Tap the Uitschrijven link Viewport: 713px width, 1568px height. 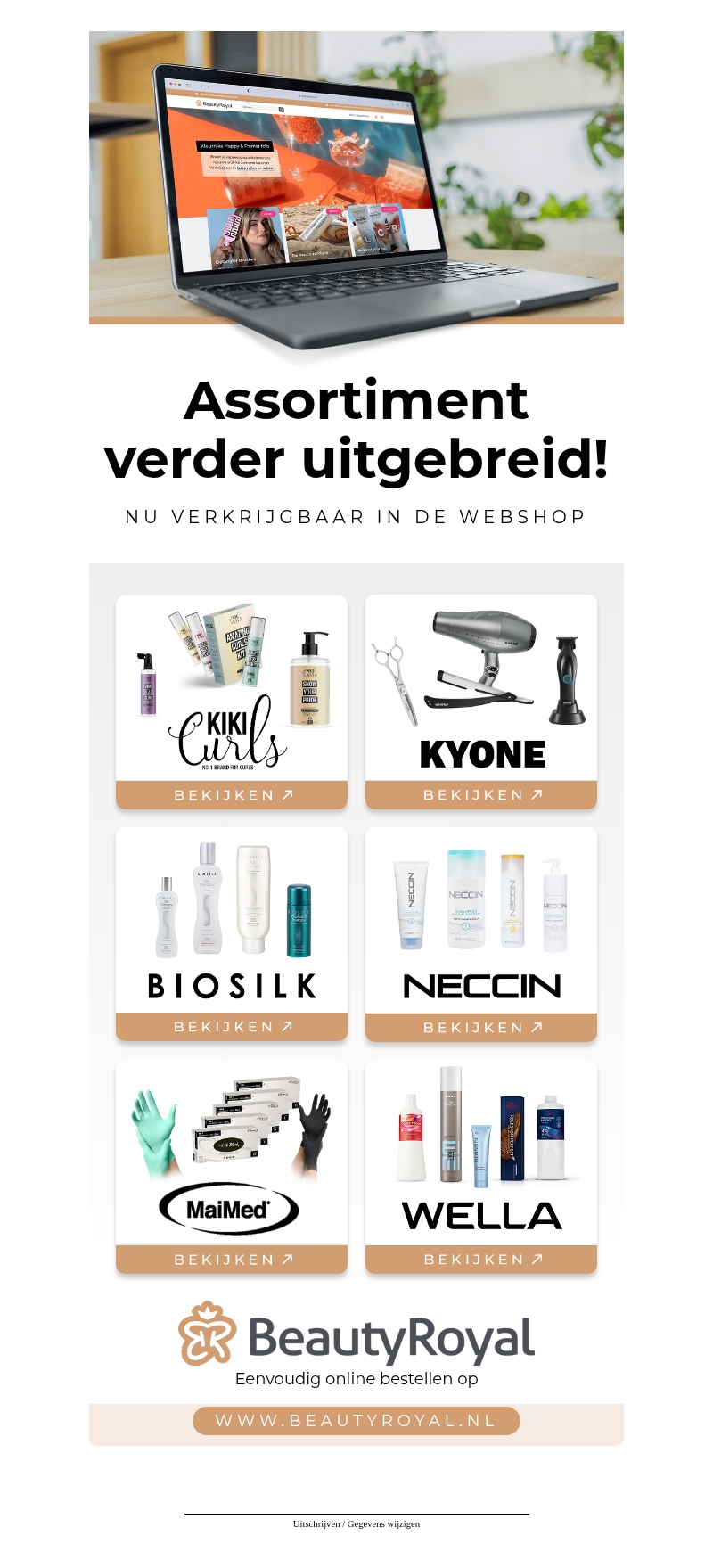pos(316,1523)
